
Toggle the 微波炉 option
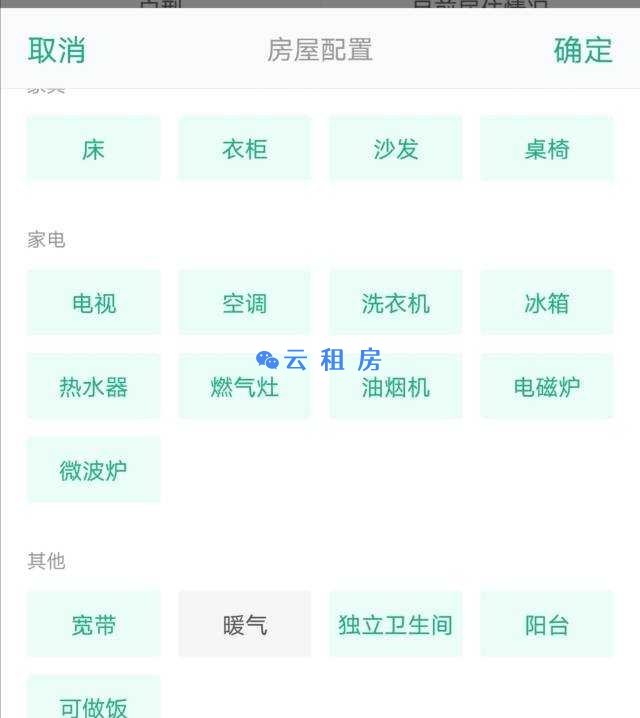point(93,470)
